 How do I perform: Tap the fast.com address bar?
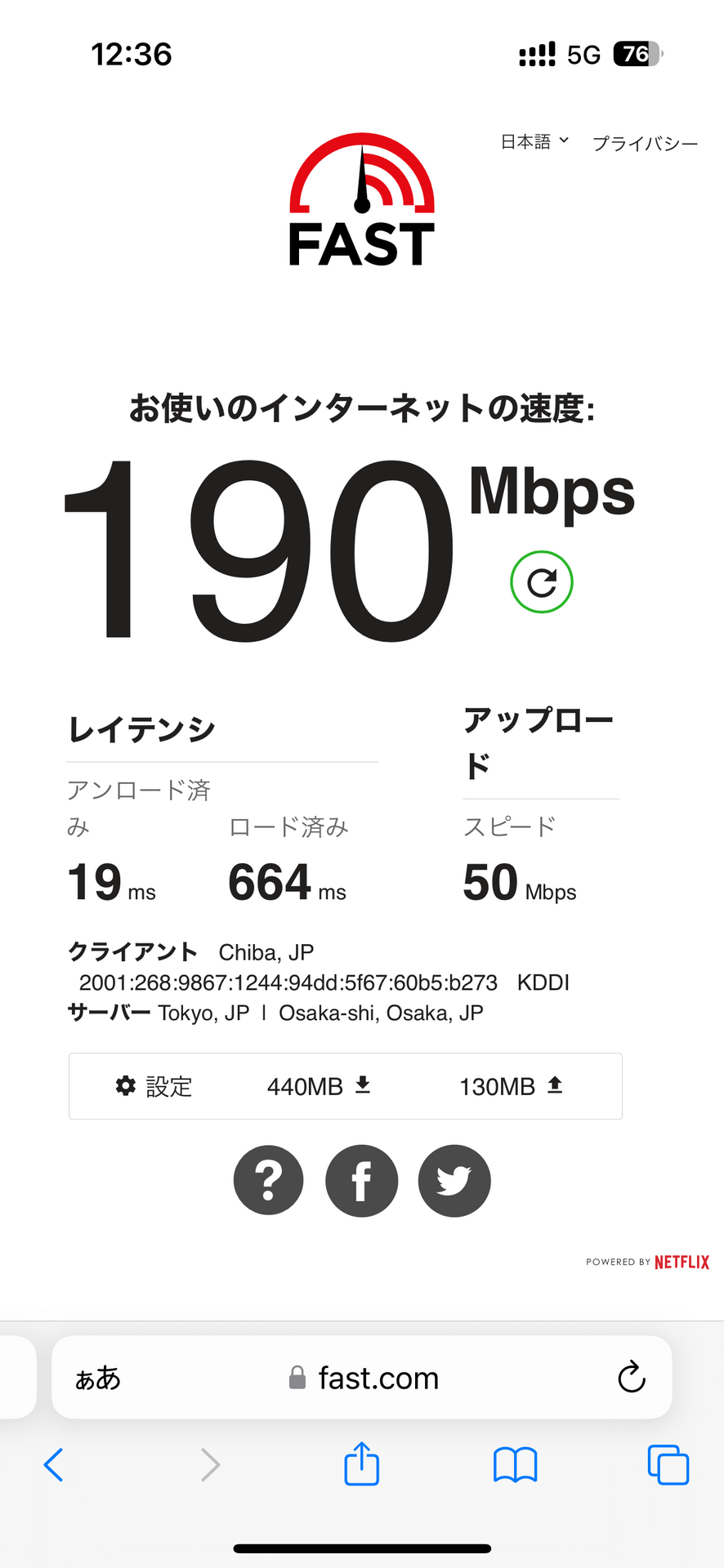point(363,1378)
